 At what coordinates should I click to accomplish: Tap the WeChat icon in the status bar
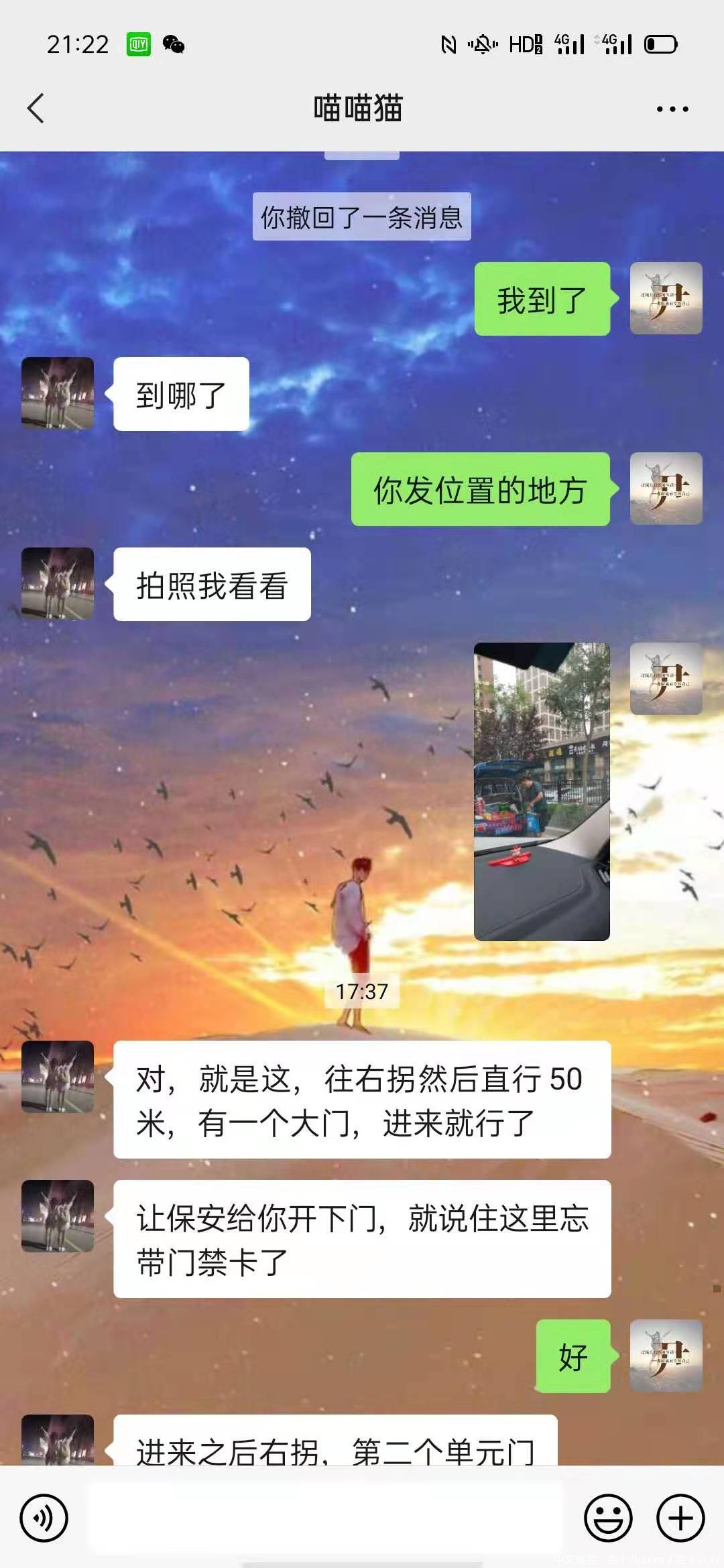173,44
